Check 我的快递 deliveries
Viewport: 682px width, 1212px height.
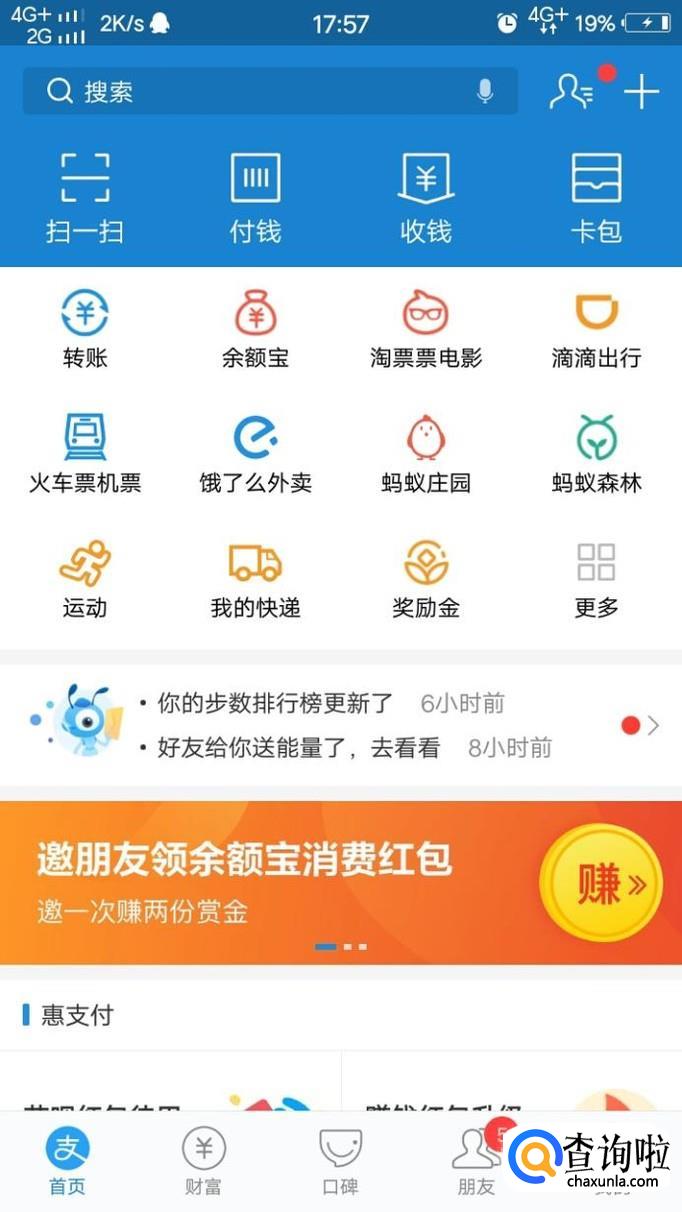[x=255, y=580]
